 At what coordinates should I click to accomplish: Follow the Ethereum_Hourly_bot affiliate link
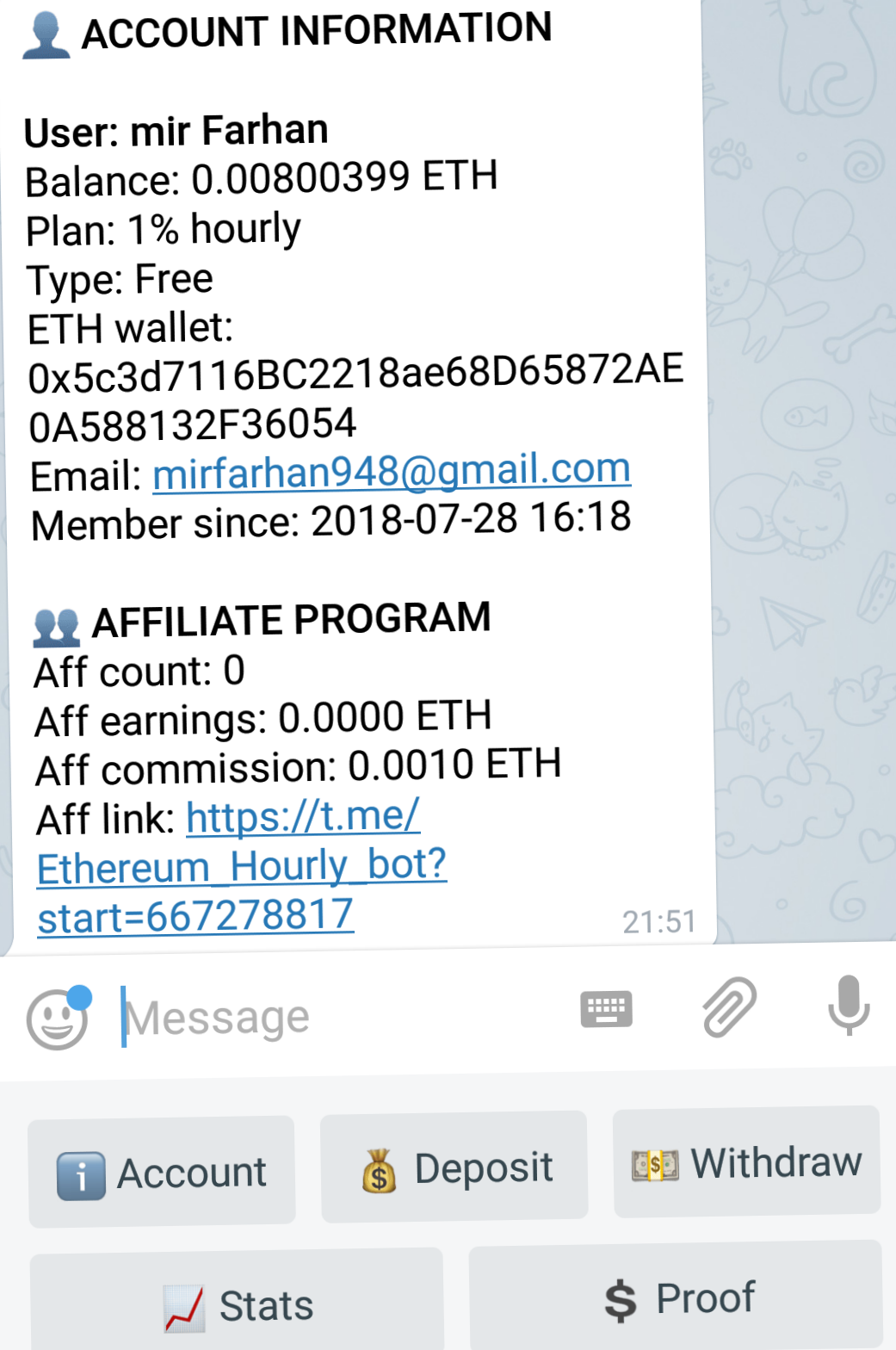242,866
